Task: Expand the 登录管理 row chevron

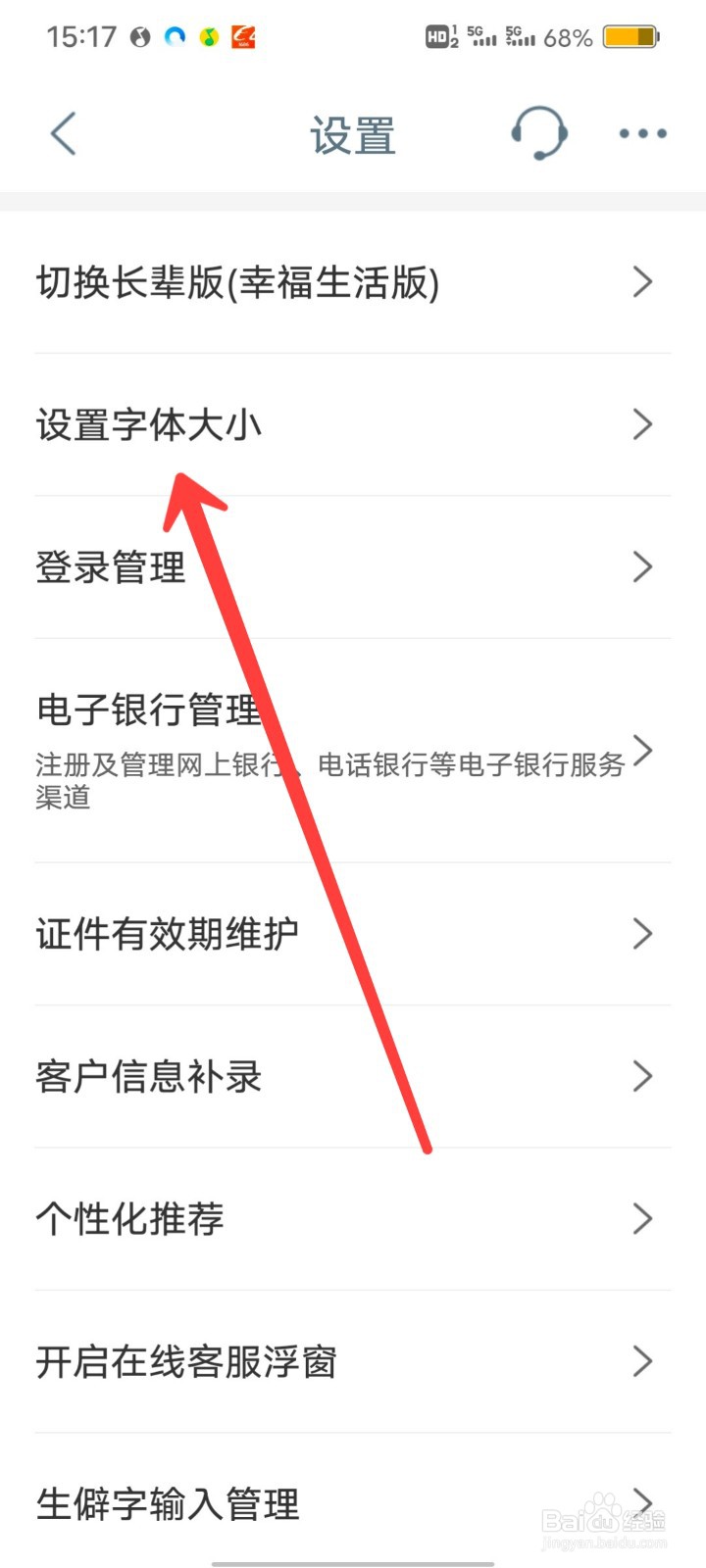Action: [642, 567]
